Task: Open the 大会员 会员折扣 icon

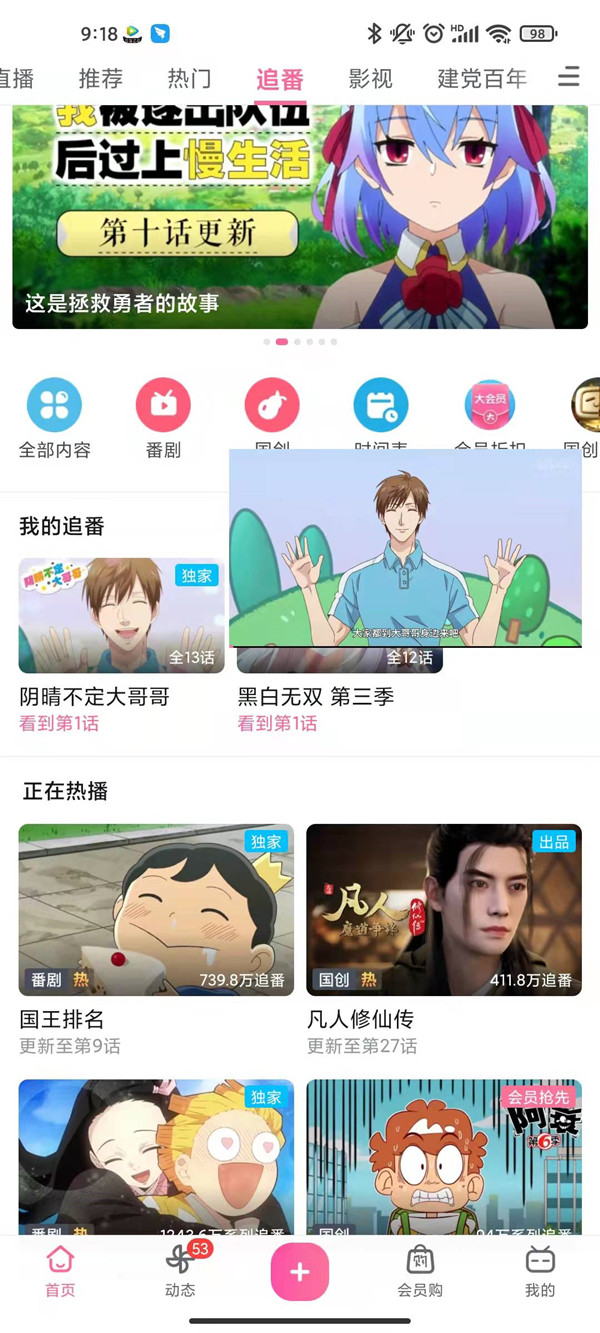Action: click(x=489, y=405)
